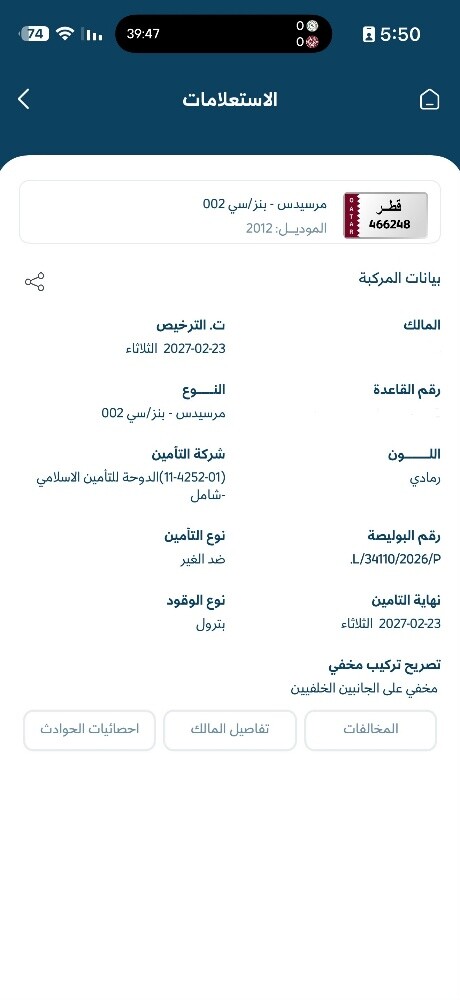Share the vehicle data
460x1000 pixels.
34,281
